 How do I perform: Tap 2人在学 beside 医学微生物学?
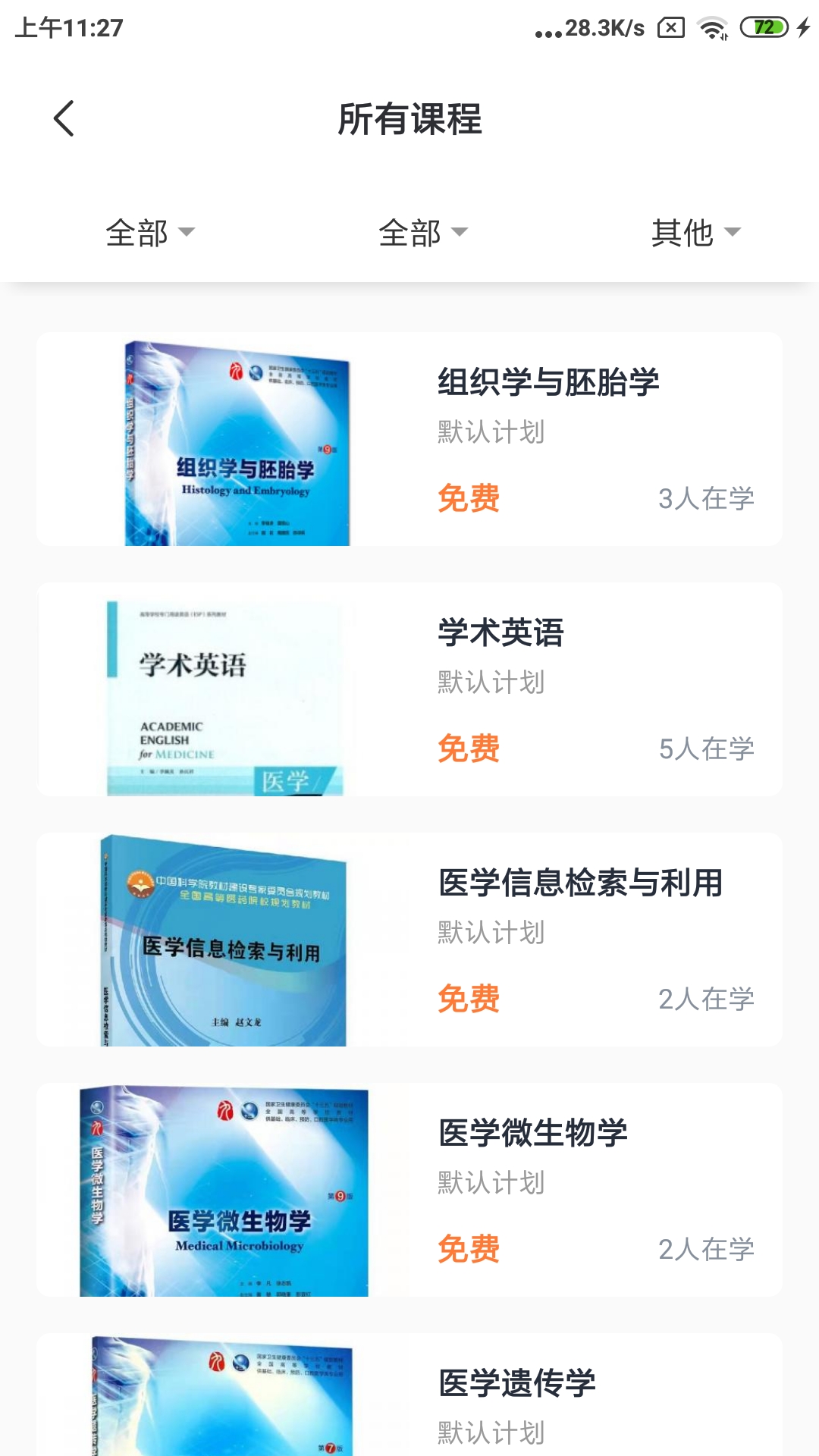pos(708,1247)
